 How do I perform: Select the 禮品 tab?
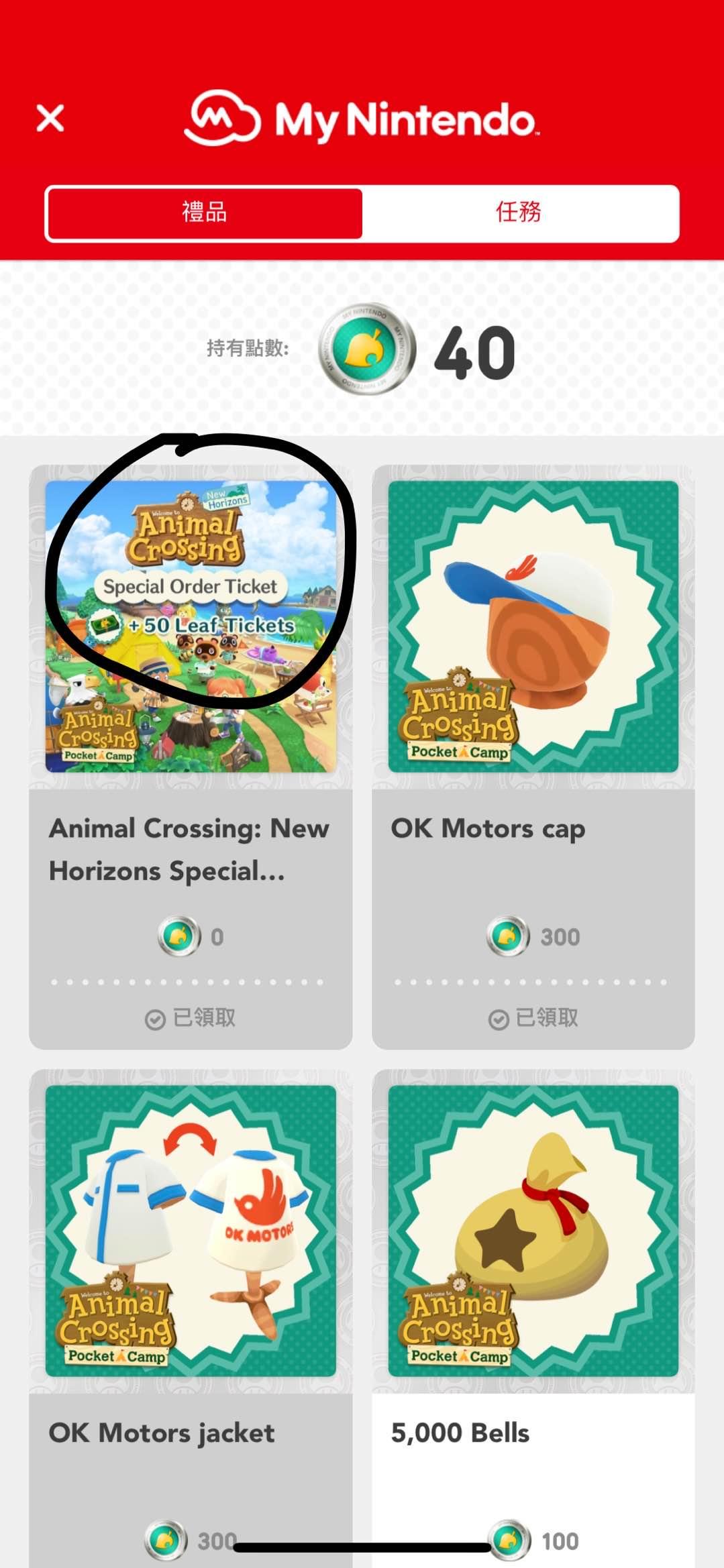click(x=205, y=213)
